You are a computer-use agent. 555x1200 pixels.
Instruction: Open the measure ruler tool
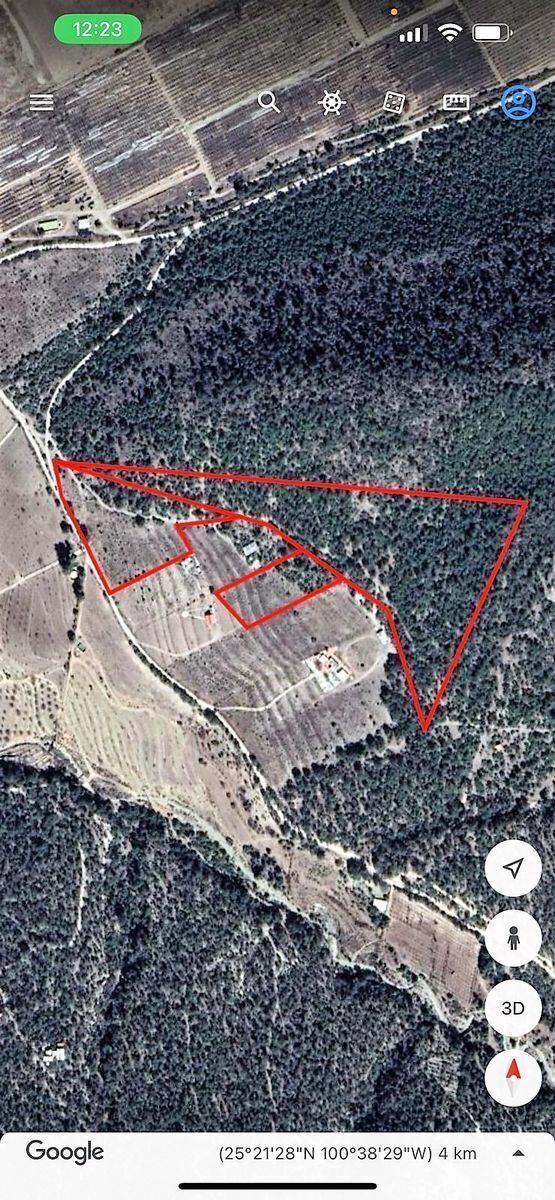[x=456, y=102]
